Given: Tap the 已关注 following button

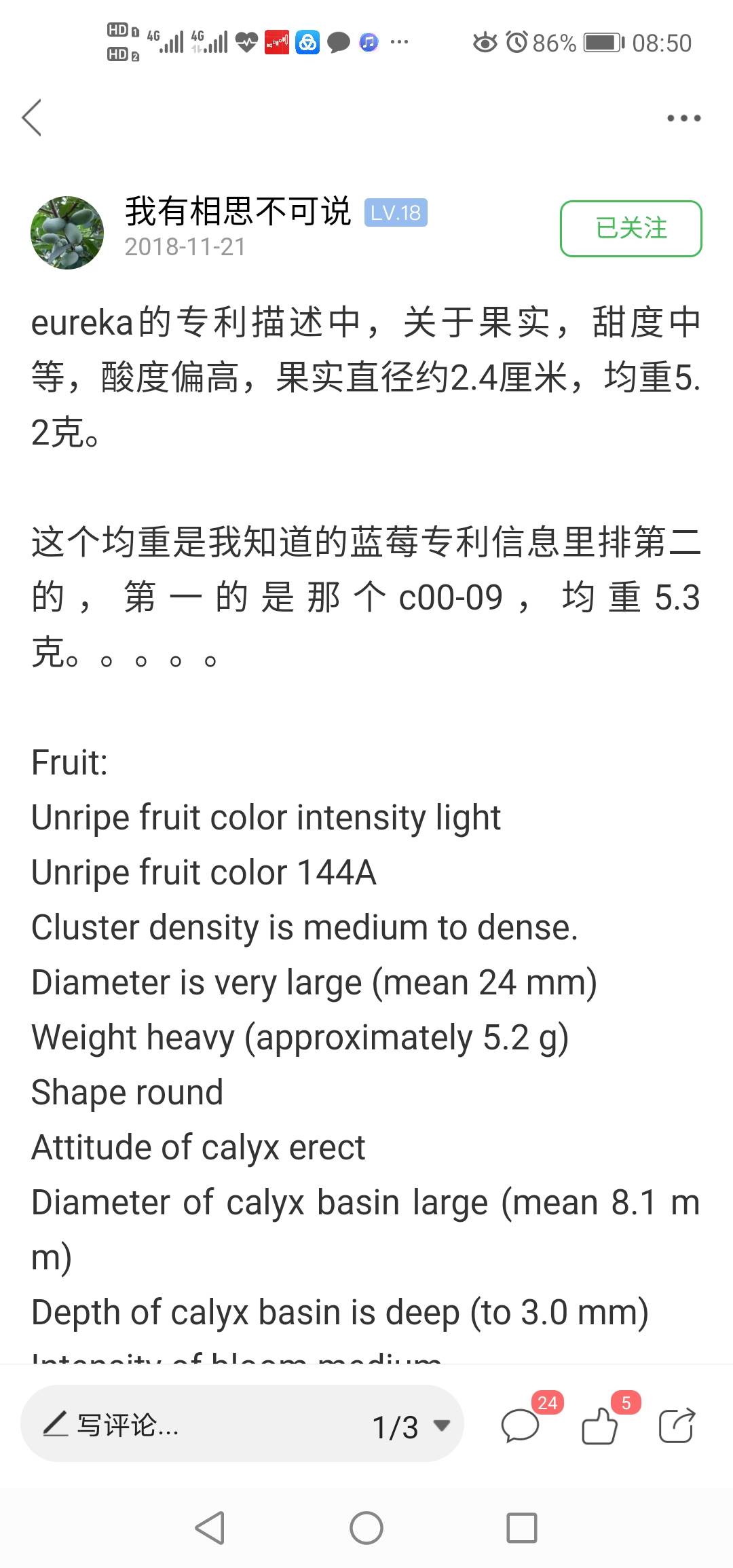Looking at the screenshot, I should [631, 229].
